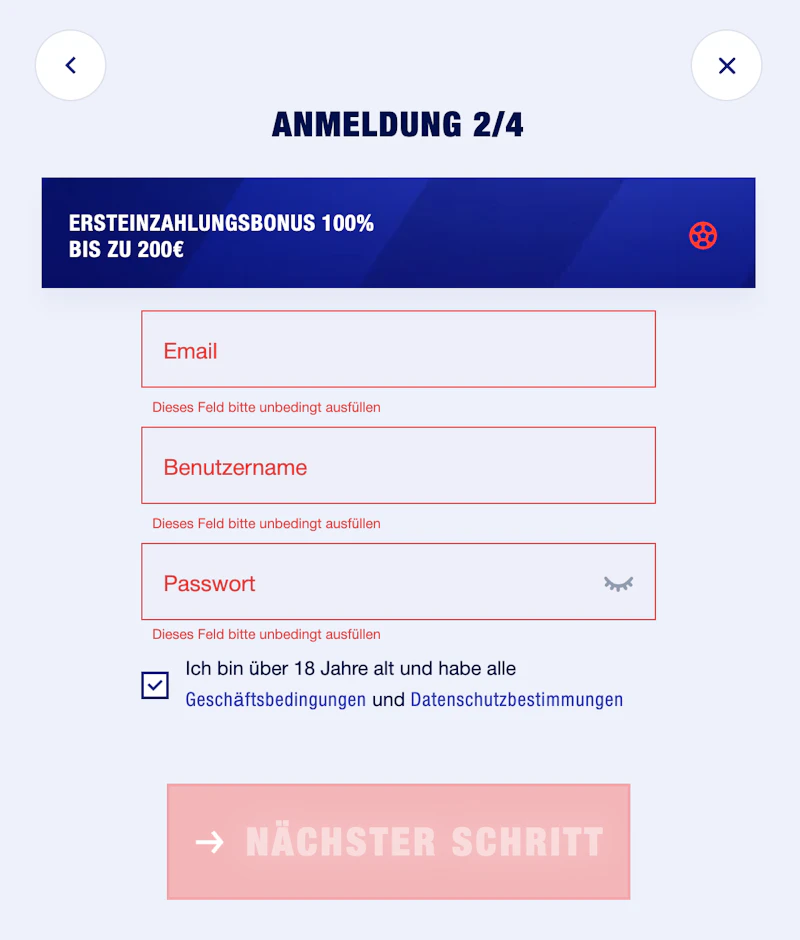The height and width of the screenshot is (940, 800).
Task: Open the Datenschutzbestimmungen link
Action: pos(516,700)
